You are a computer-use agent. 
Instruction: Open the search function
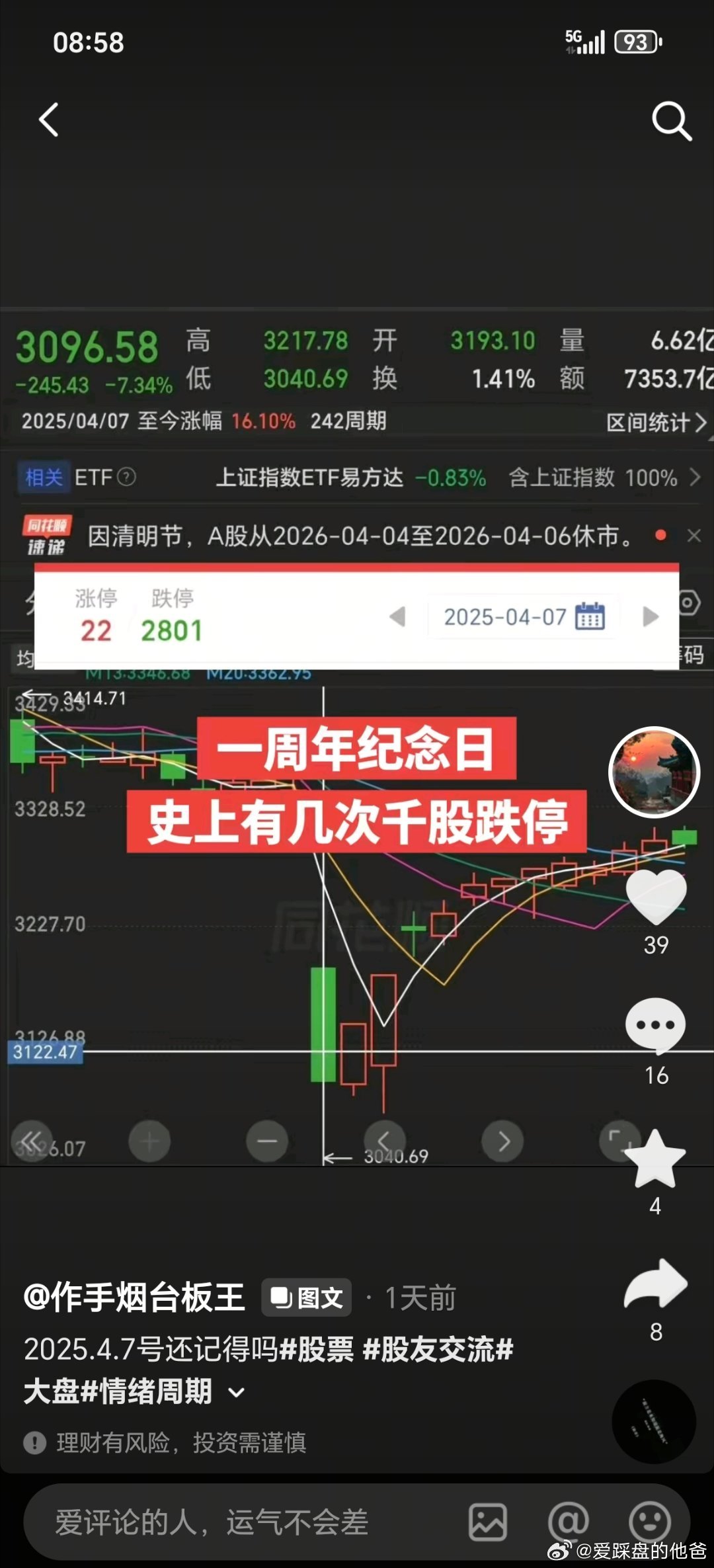tap(672, 120)
